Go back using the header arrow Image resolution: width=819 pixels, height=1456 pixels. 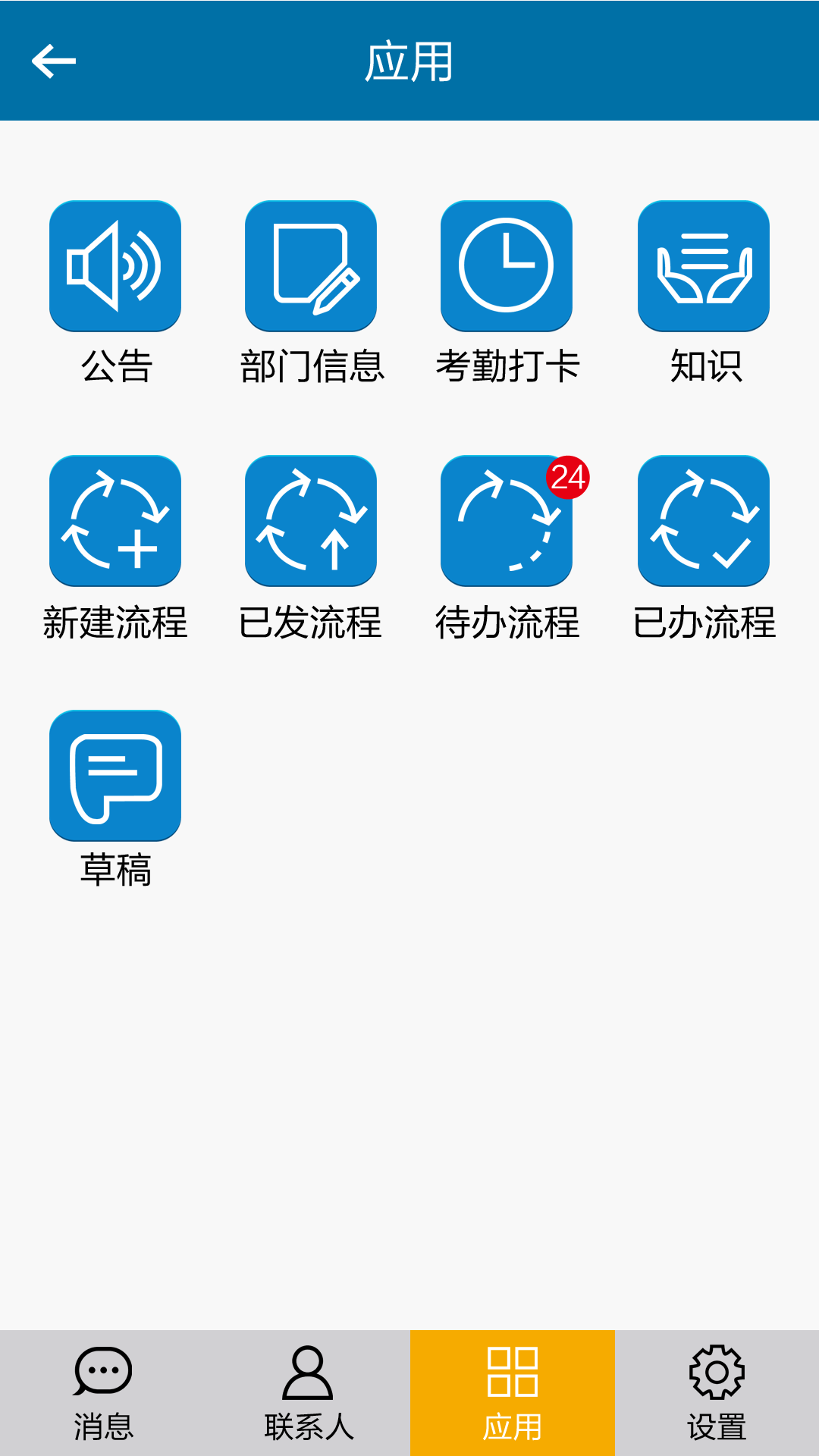pos(54,61)
